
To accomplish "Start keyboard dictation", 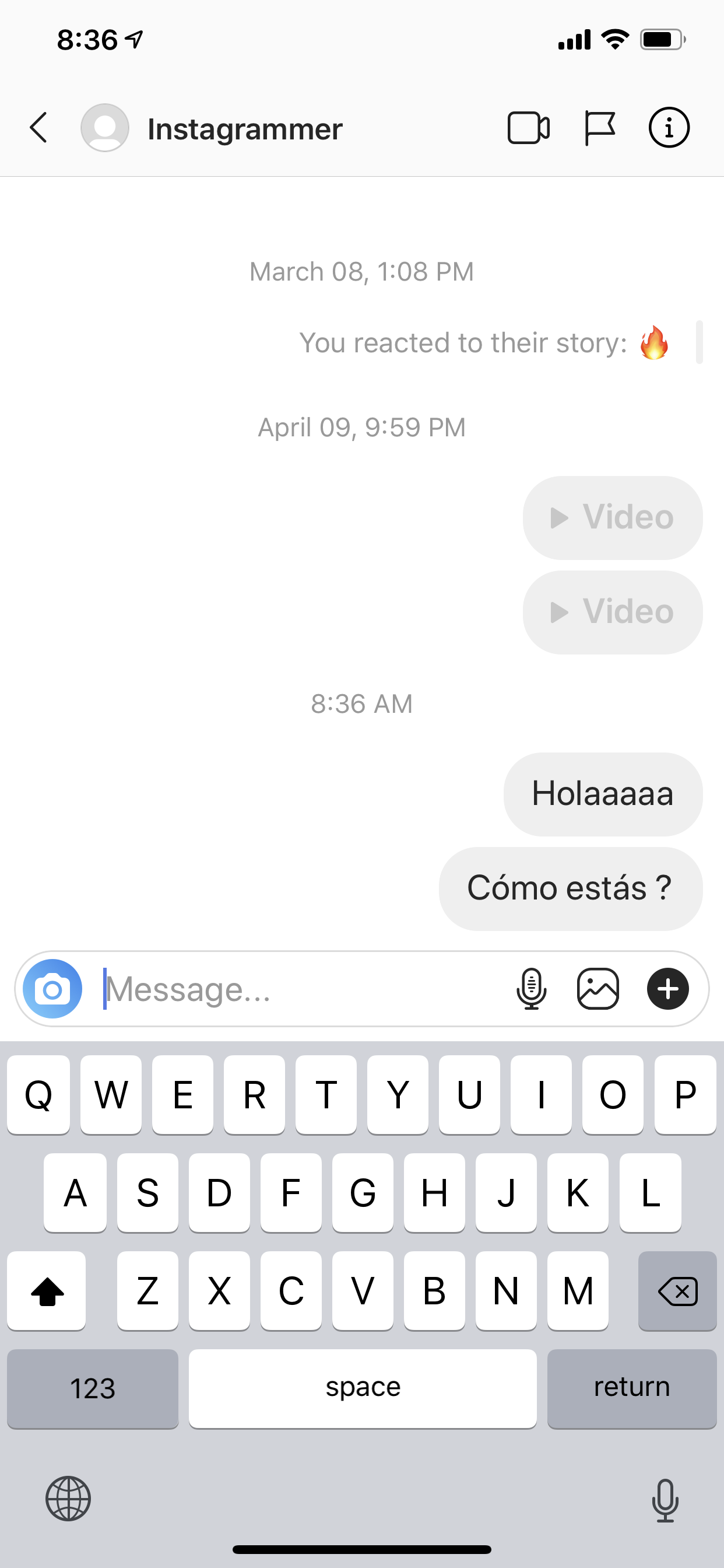I will [665, 1500].
